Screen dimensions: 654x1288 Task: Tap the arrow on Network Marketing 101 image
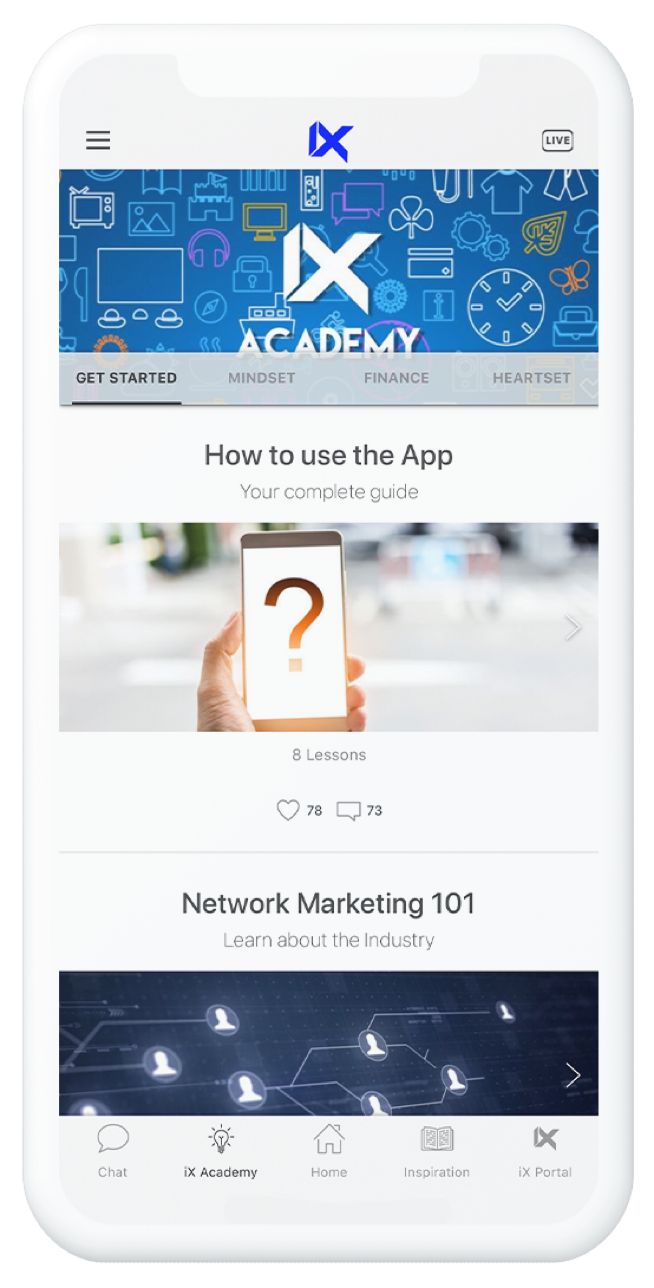tap(573, 1075)
